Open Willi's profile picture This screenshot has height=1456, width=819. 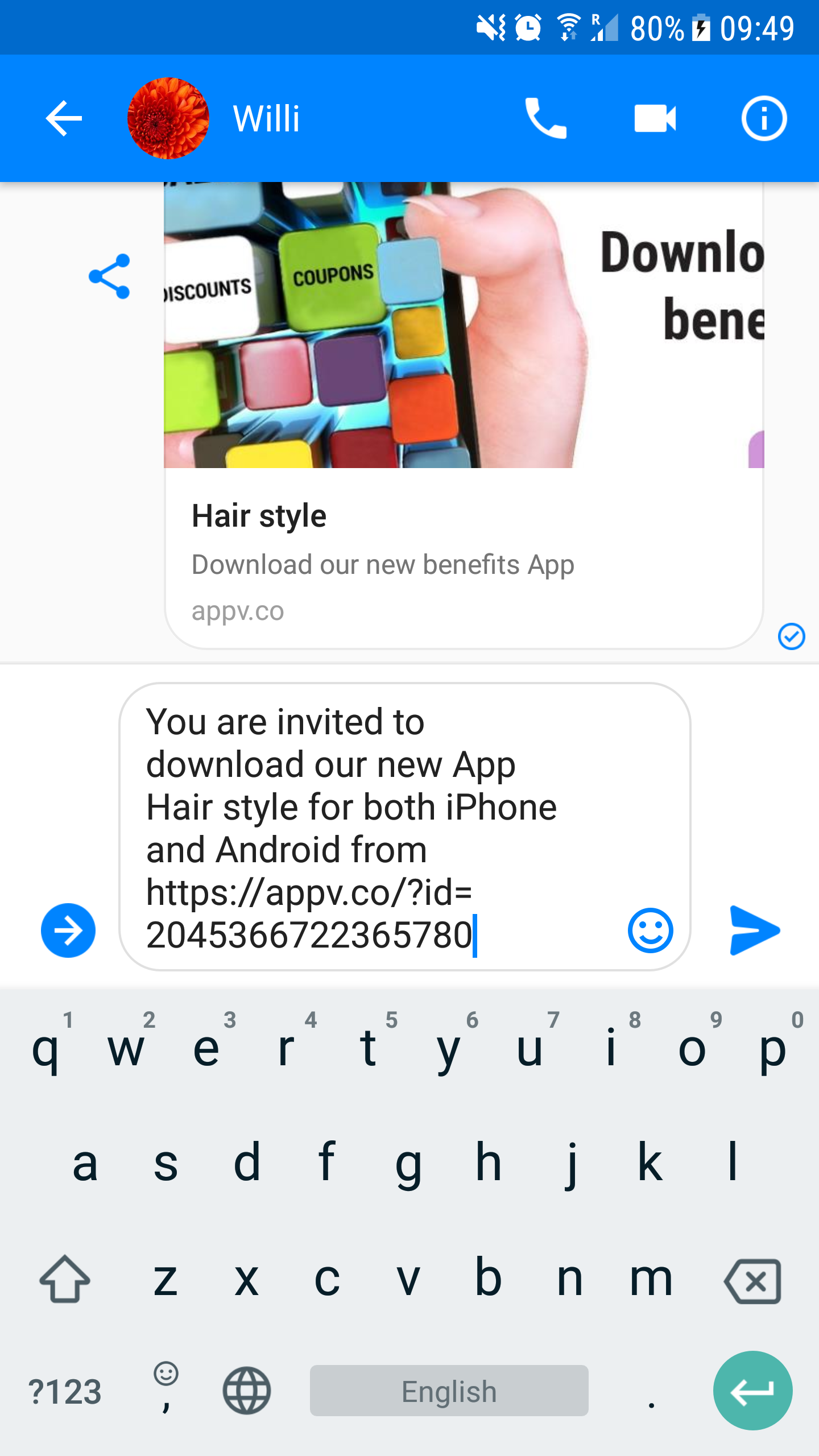[168, 118]
